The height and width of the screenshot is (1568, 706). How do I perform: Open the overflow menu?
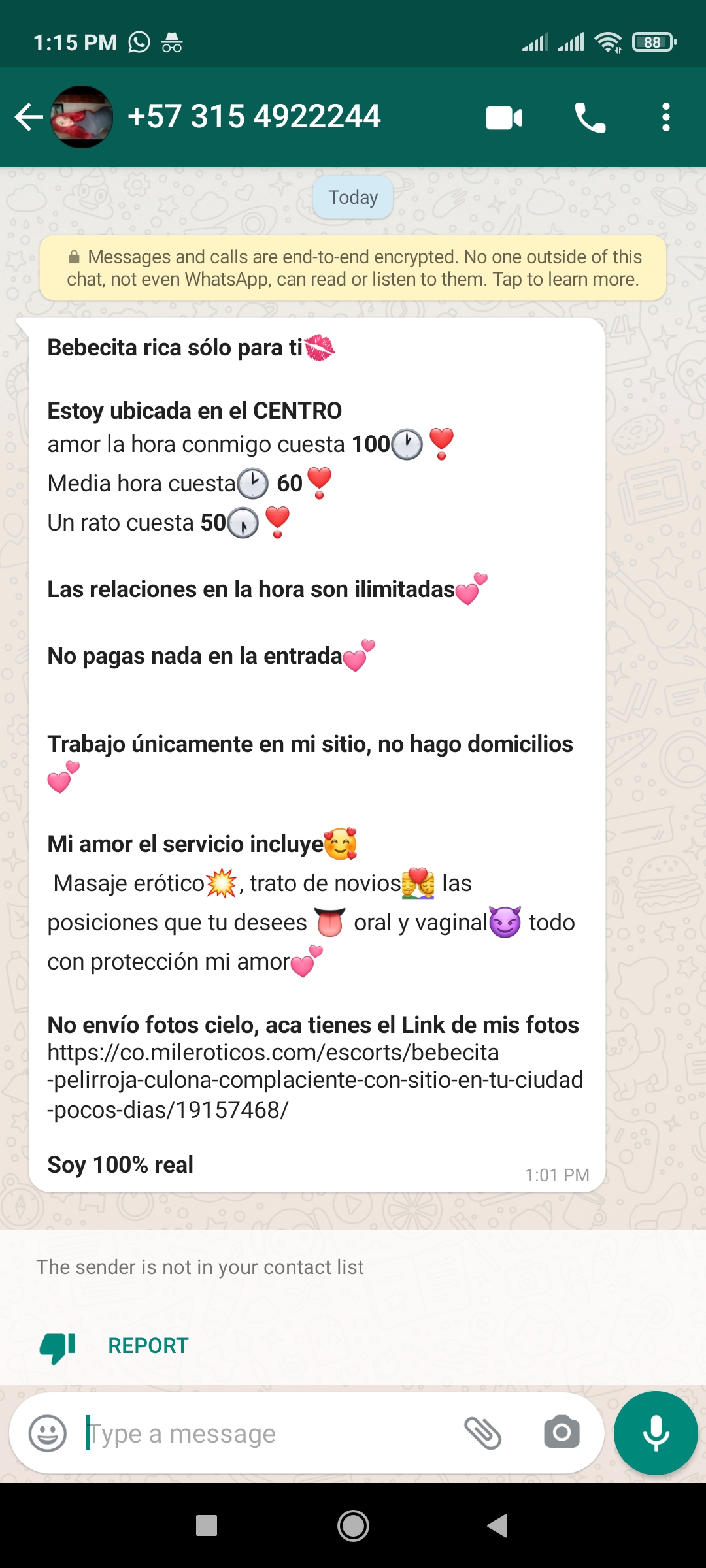(665, 118)
